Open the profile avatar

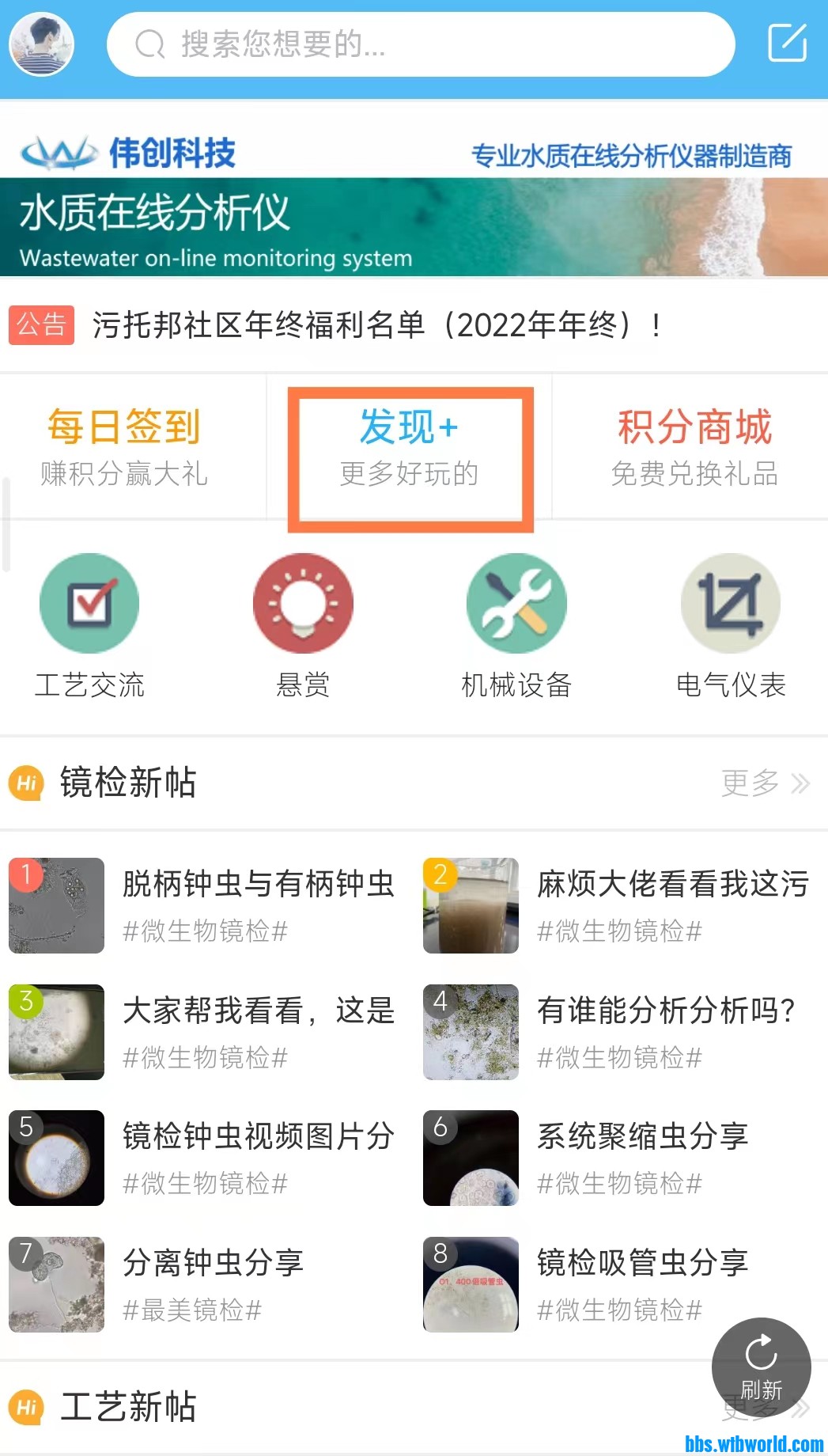tap(41, 44)
